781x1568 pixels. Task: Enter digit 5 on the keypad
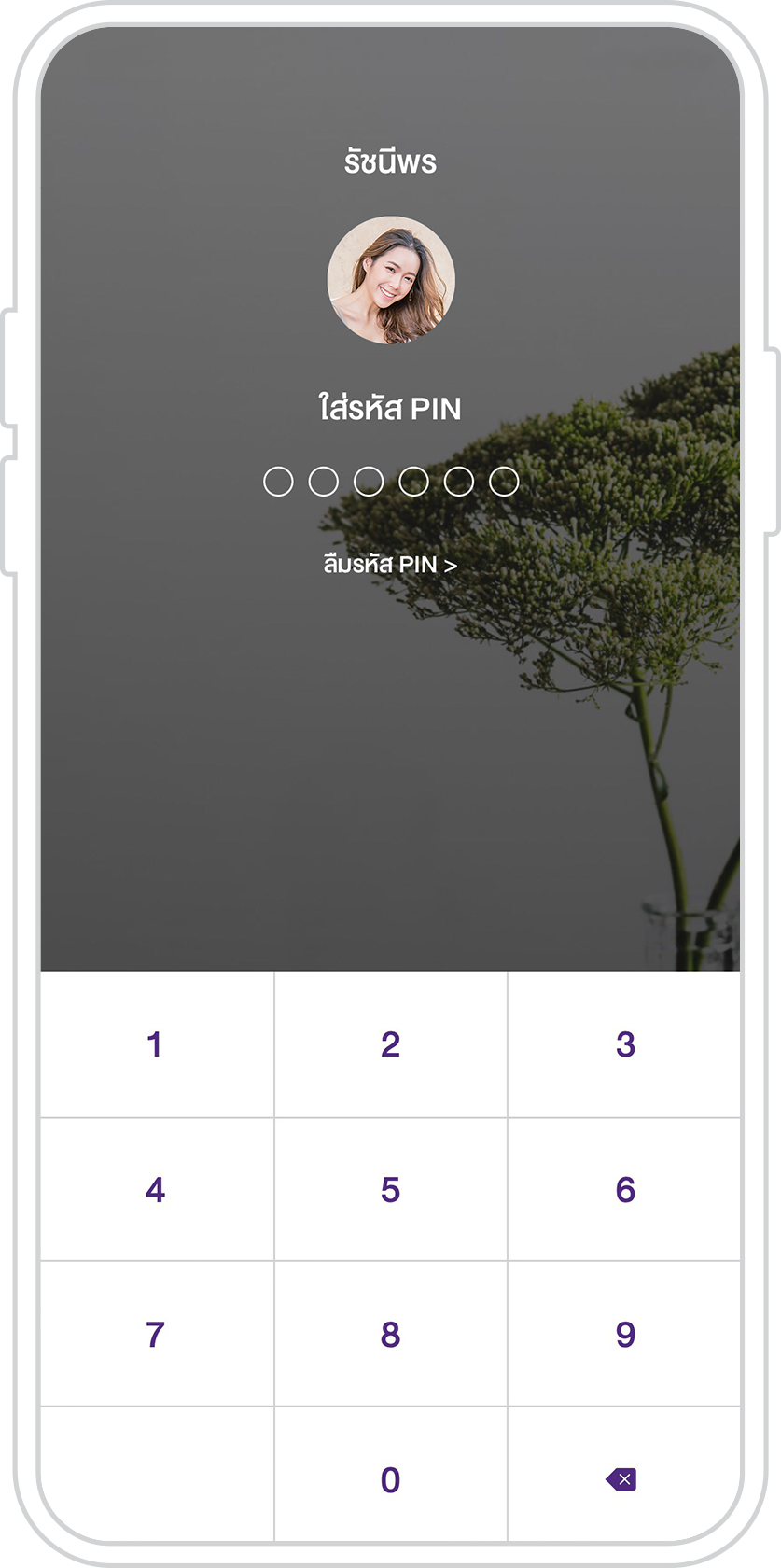pyautogui.click(x=390, y=1190)
